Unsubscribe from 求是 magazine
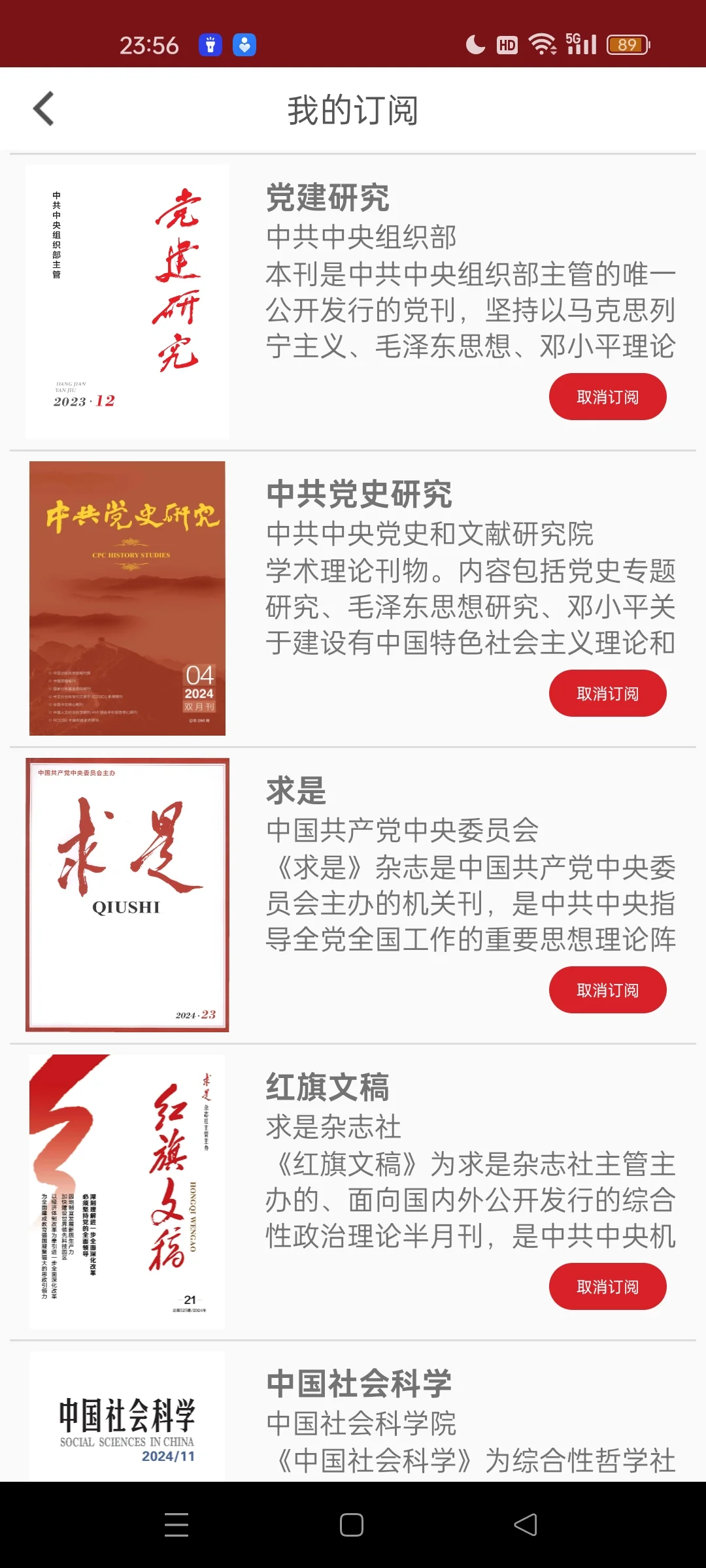Screen dimensions: 706x1568 pos(607,990)
